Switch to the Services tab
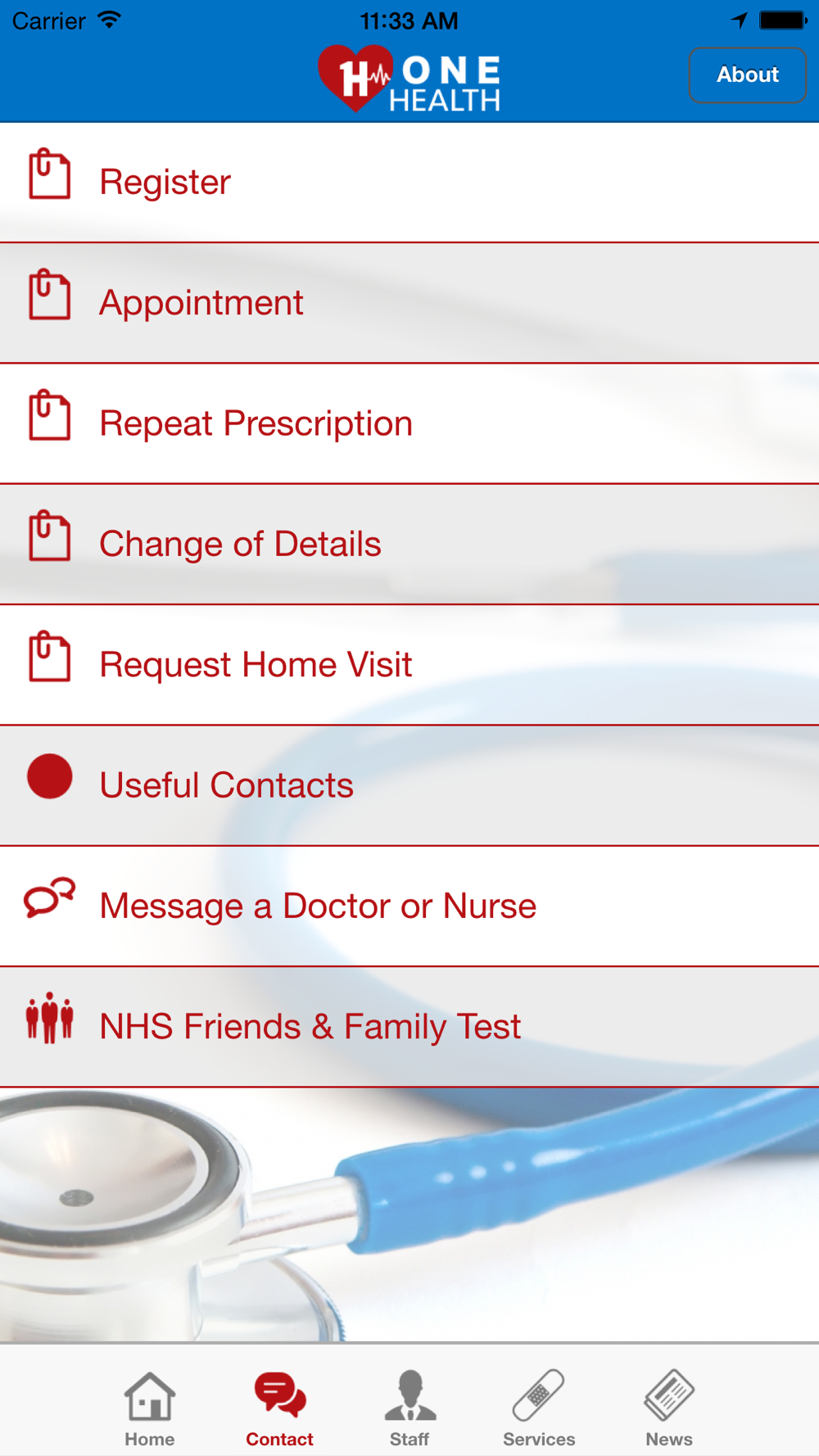 coord(539,1407)
